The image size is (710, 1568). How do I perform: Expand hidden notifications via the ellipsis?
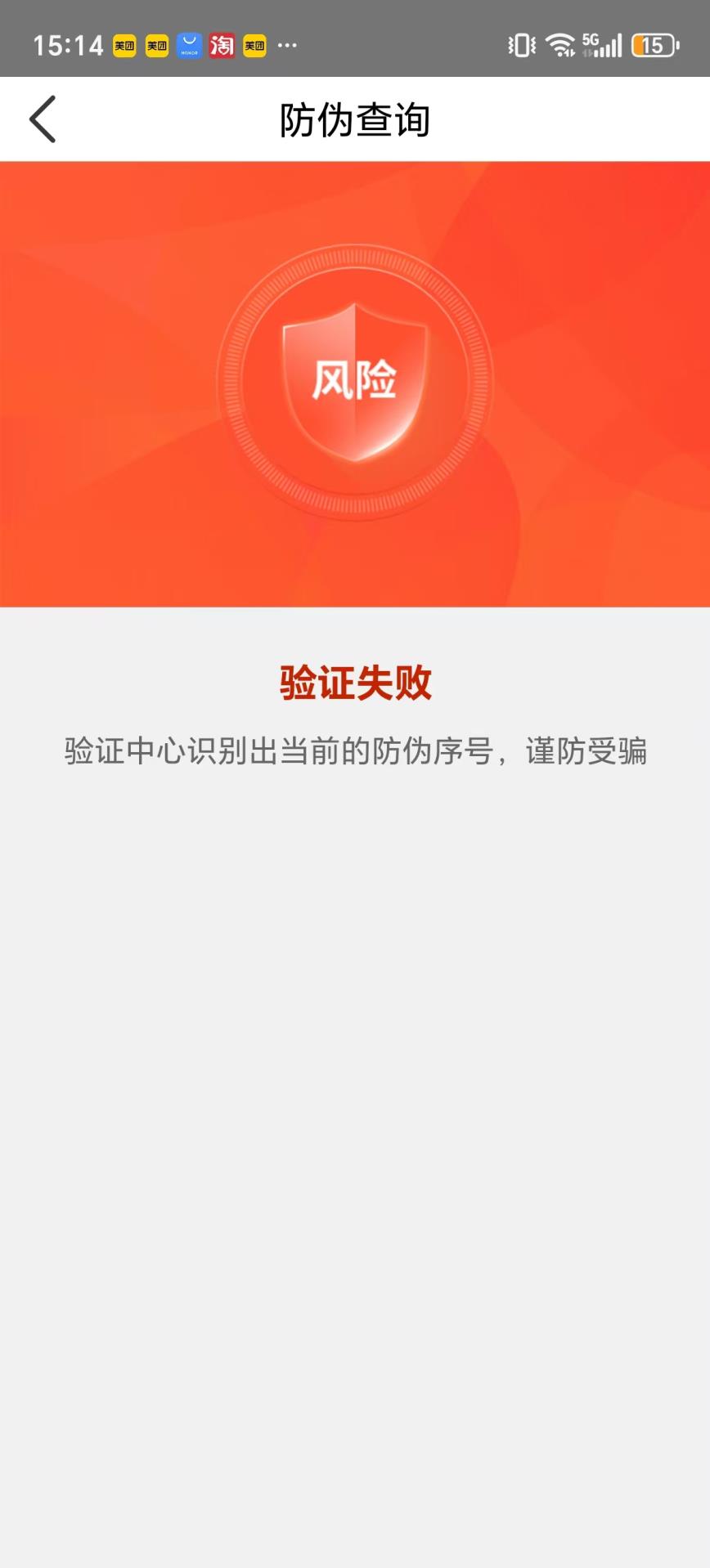(x=287, y=45)
